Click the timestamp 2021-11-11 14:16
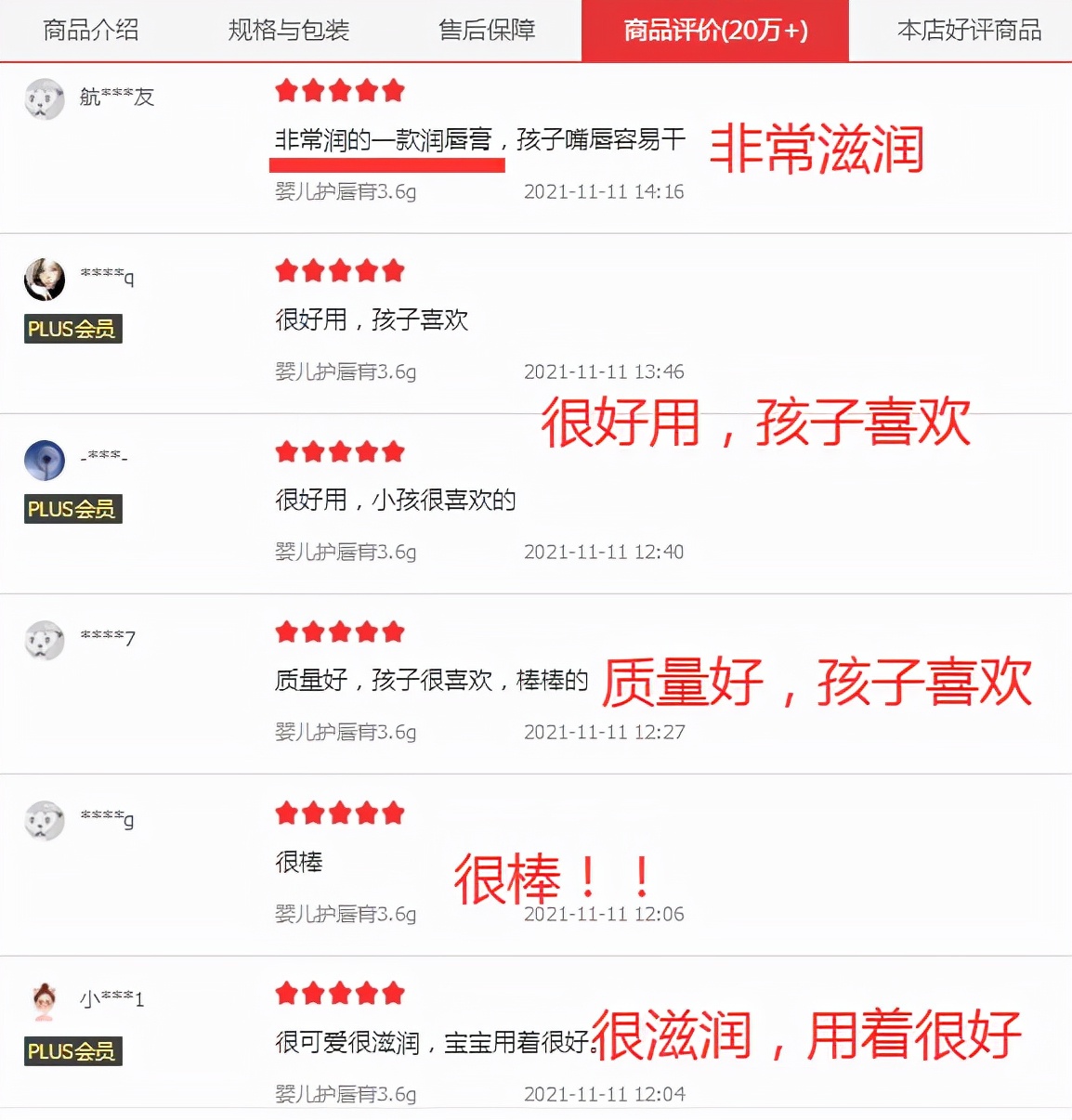 pos(605,192)
